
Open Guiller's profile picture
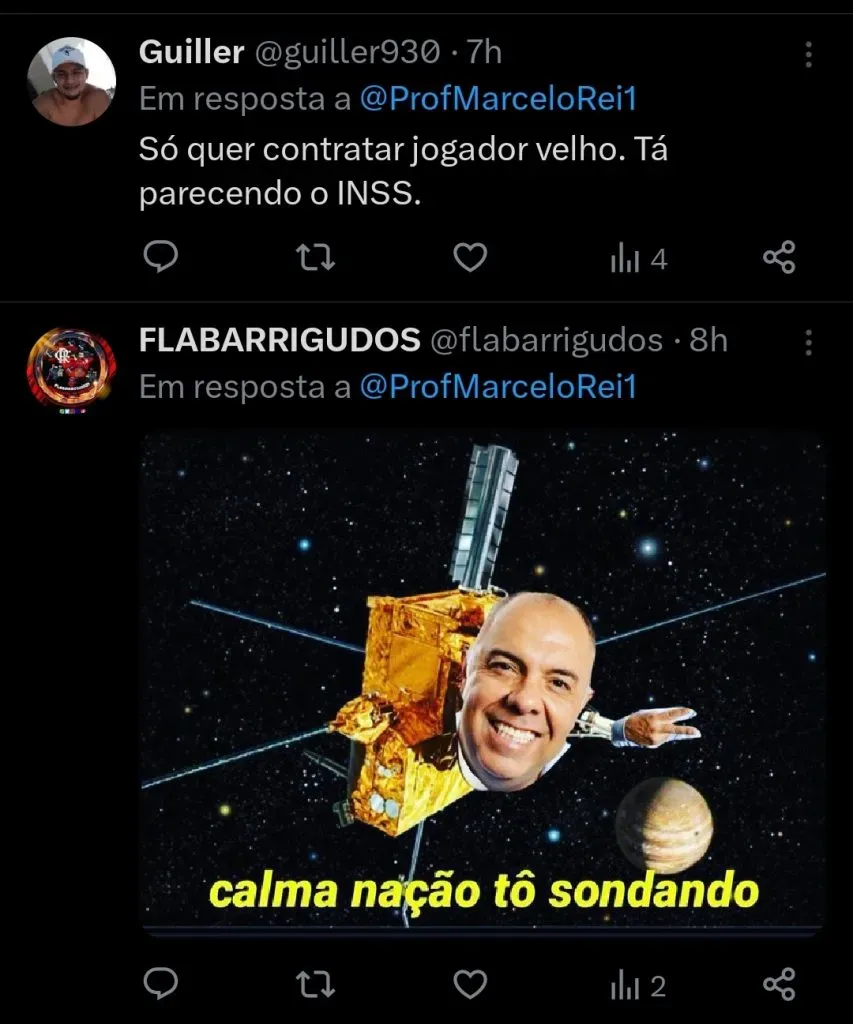pyautogui.click(x=70, y=81)
